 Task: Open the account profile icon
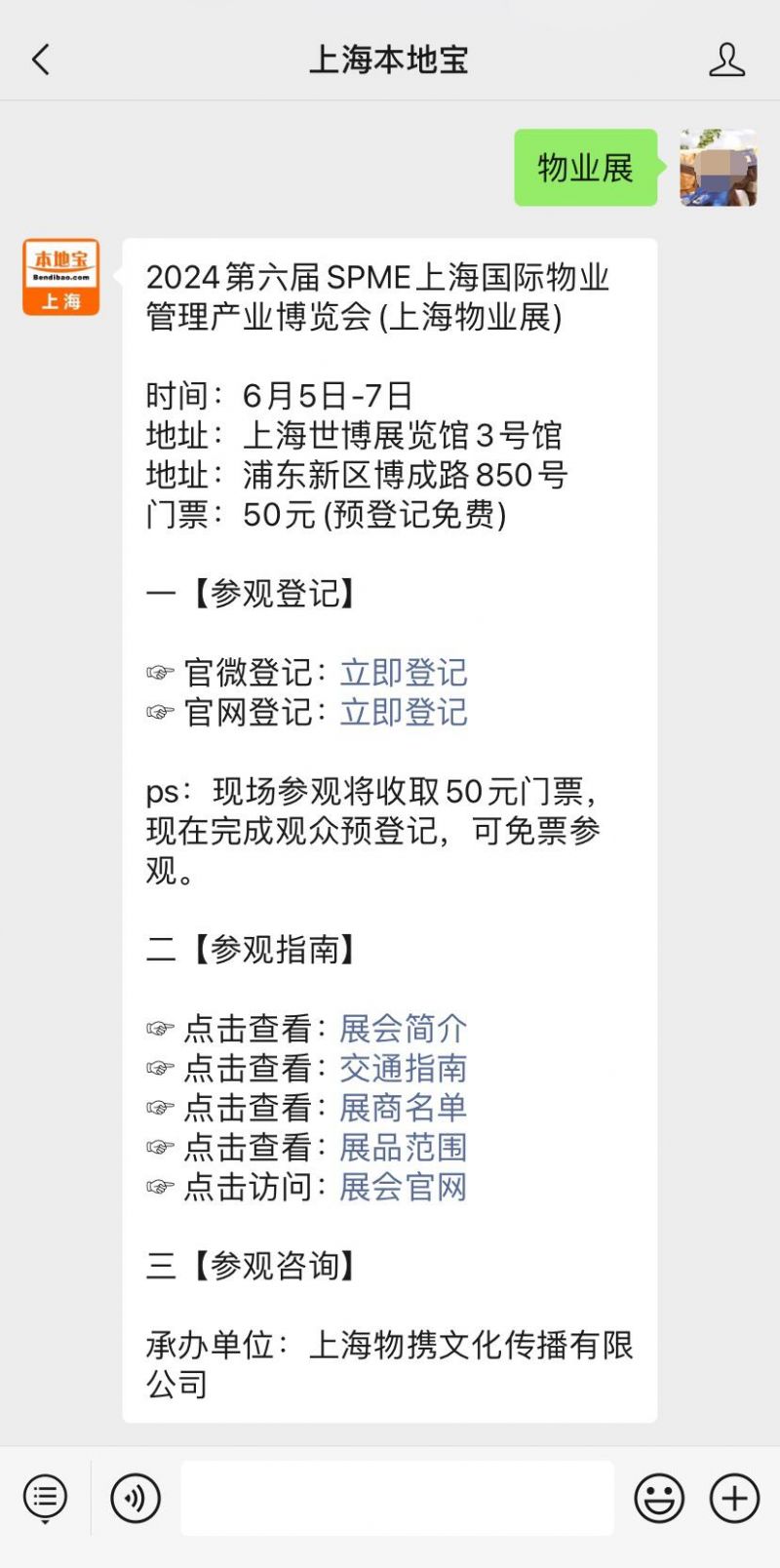tap(726, 59)
